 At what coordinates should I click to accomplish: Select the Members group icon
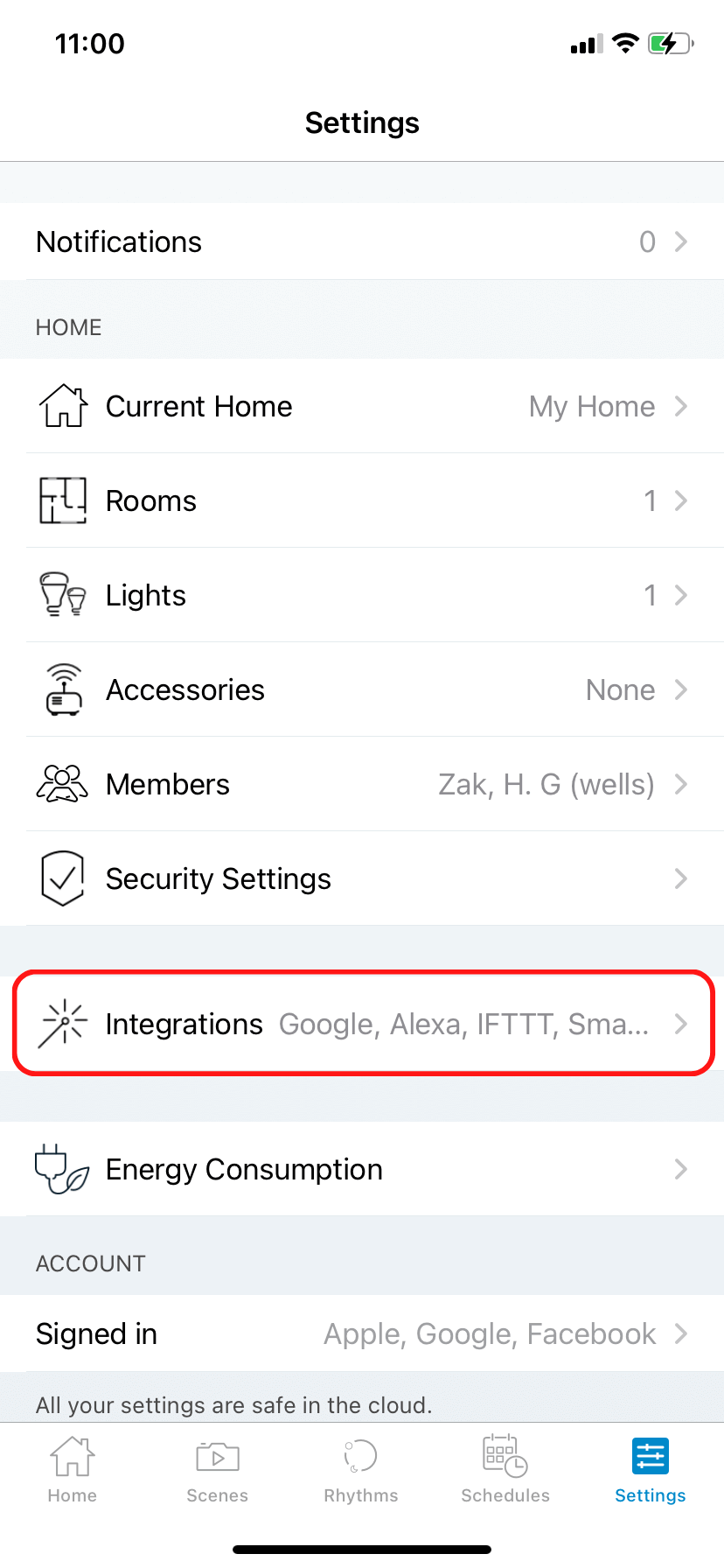pos(62,784)
